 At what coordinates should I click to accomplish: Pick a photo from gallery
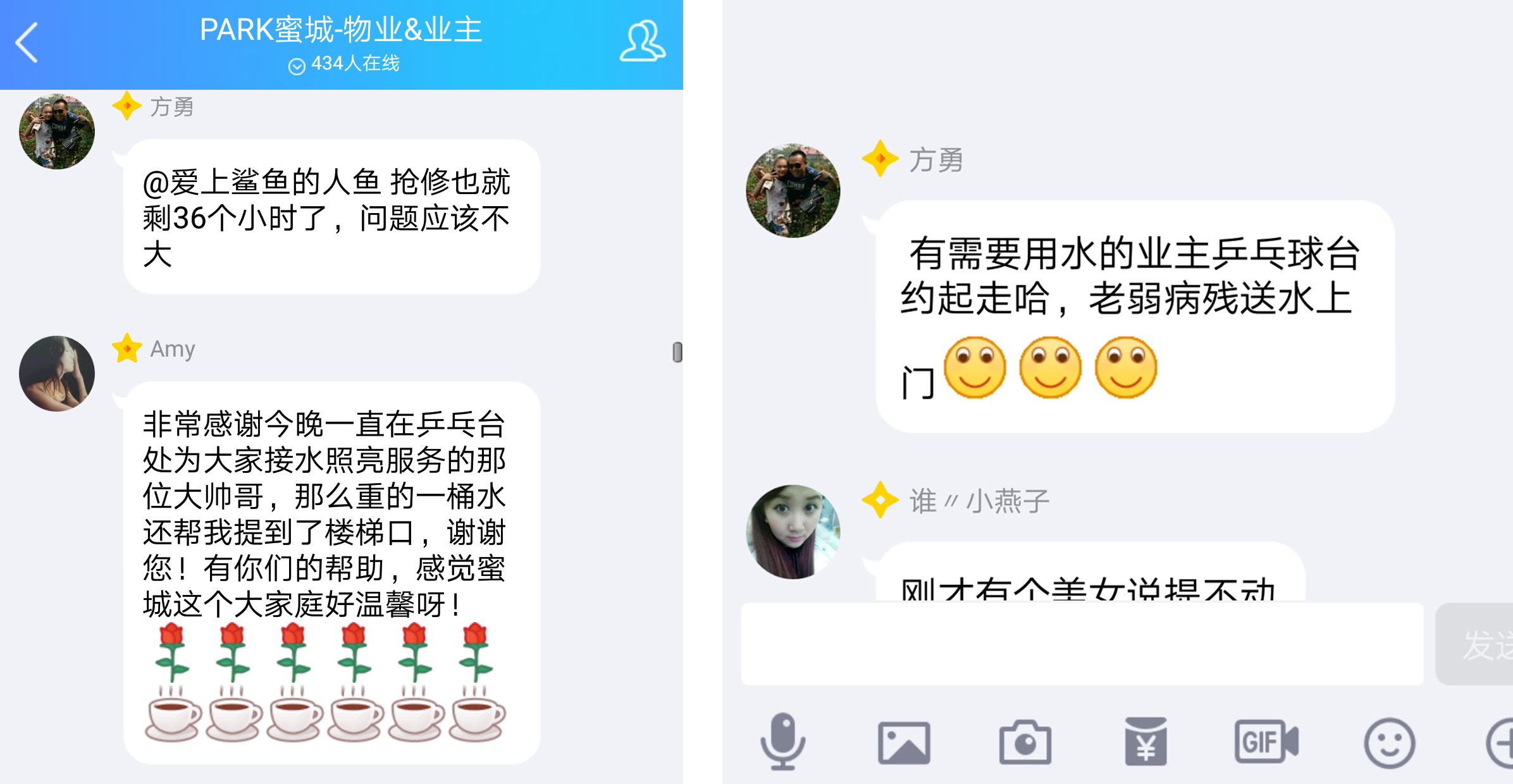903,743
